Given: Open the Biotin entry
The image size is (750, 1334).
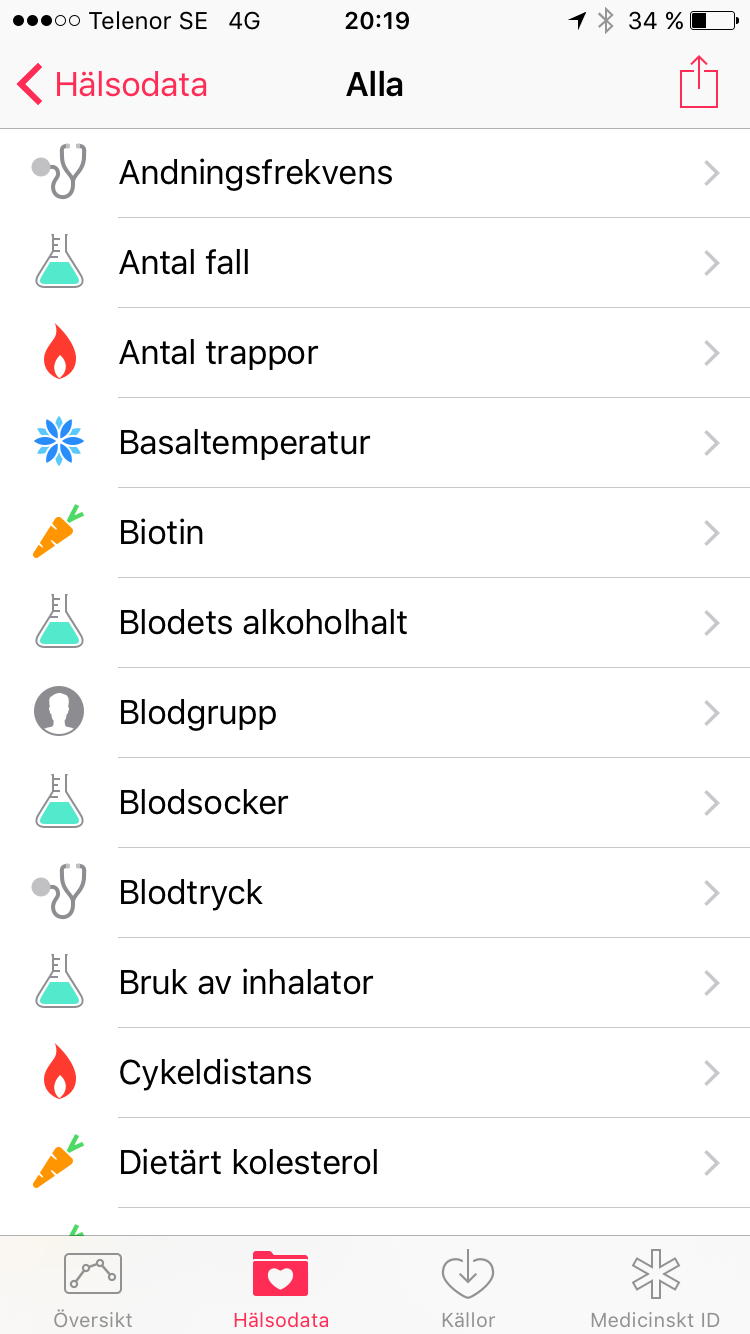Looking at the screenshot, I should [x=375, y=533].
